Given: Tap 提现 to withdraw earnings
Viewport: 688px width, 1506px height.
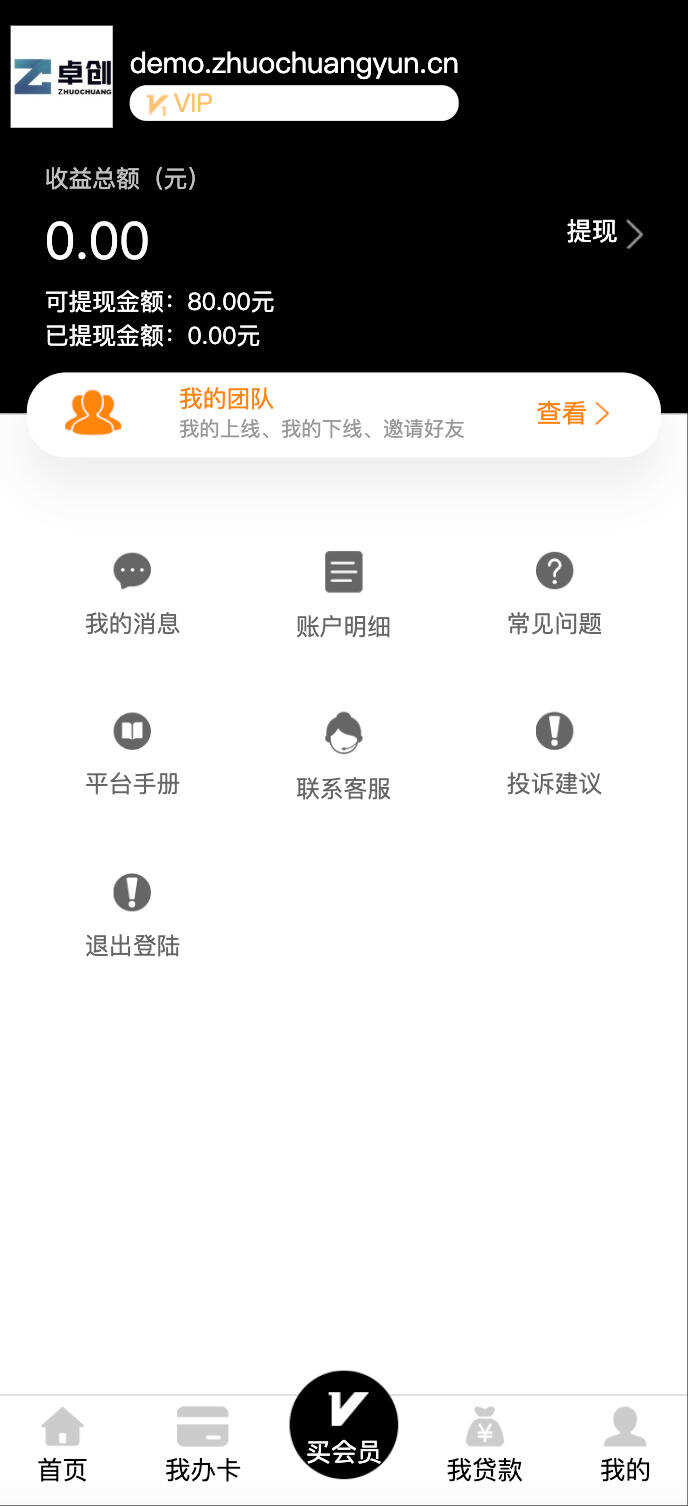Looking at the screenshot, I should [x=604, y=233].
